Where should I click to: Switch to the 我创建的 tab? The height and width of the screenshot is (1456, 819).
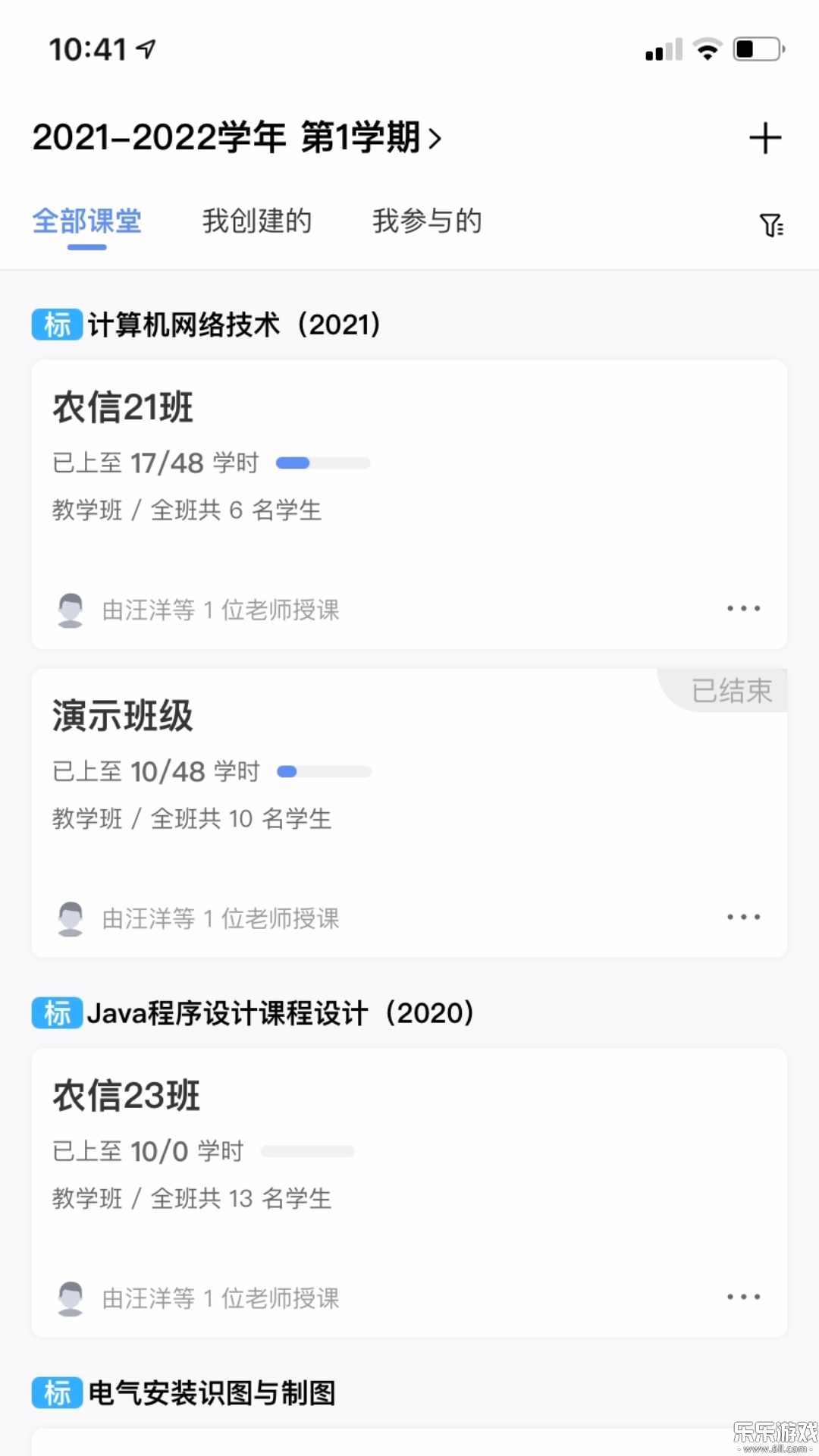256,222
